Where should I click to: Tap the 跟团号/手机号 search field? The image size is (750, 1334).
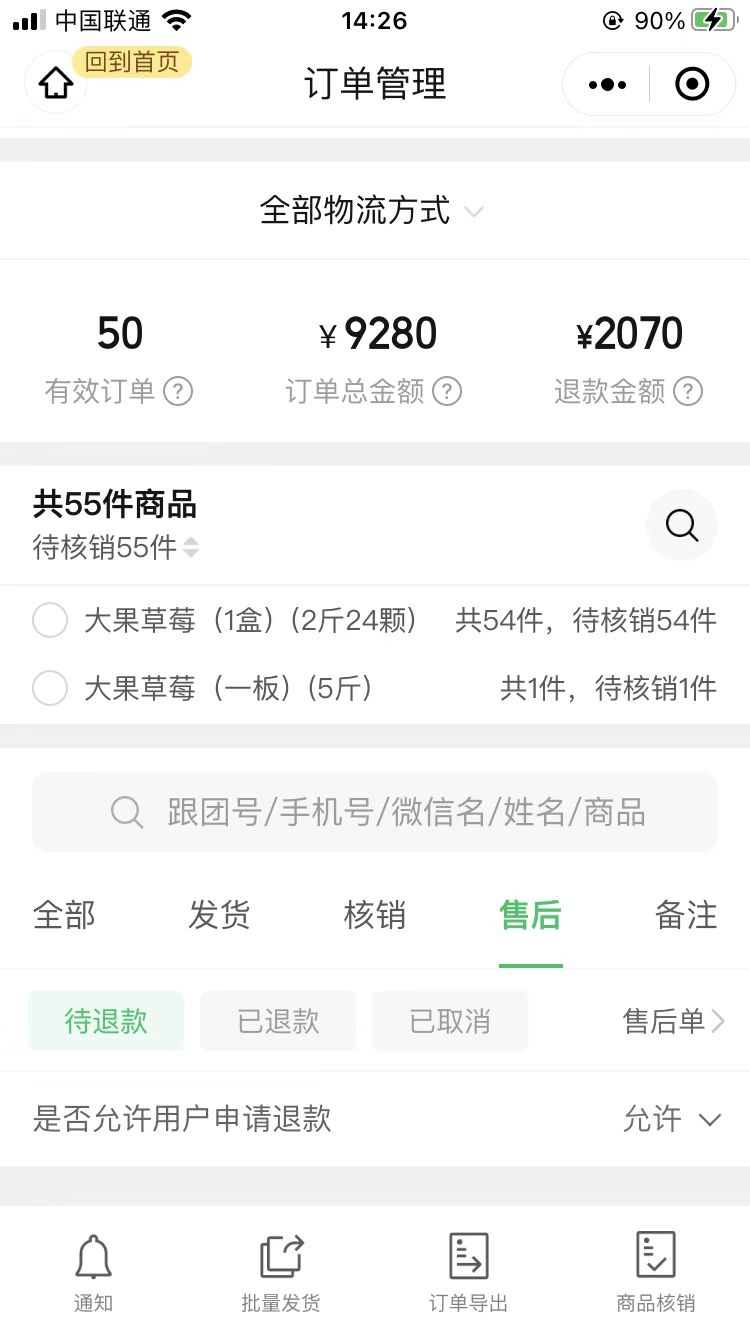click(x=375, y=812)
